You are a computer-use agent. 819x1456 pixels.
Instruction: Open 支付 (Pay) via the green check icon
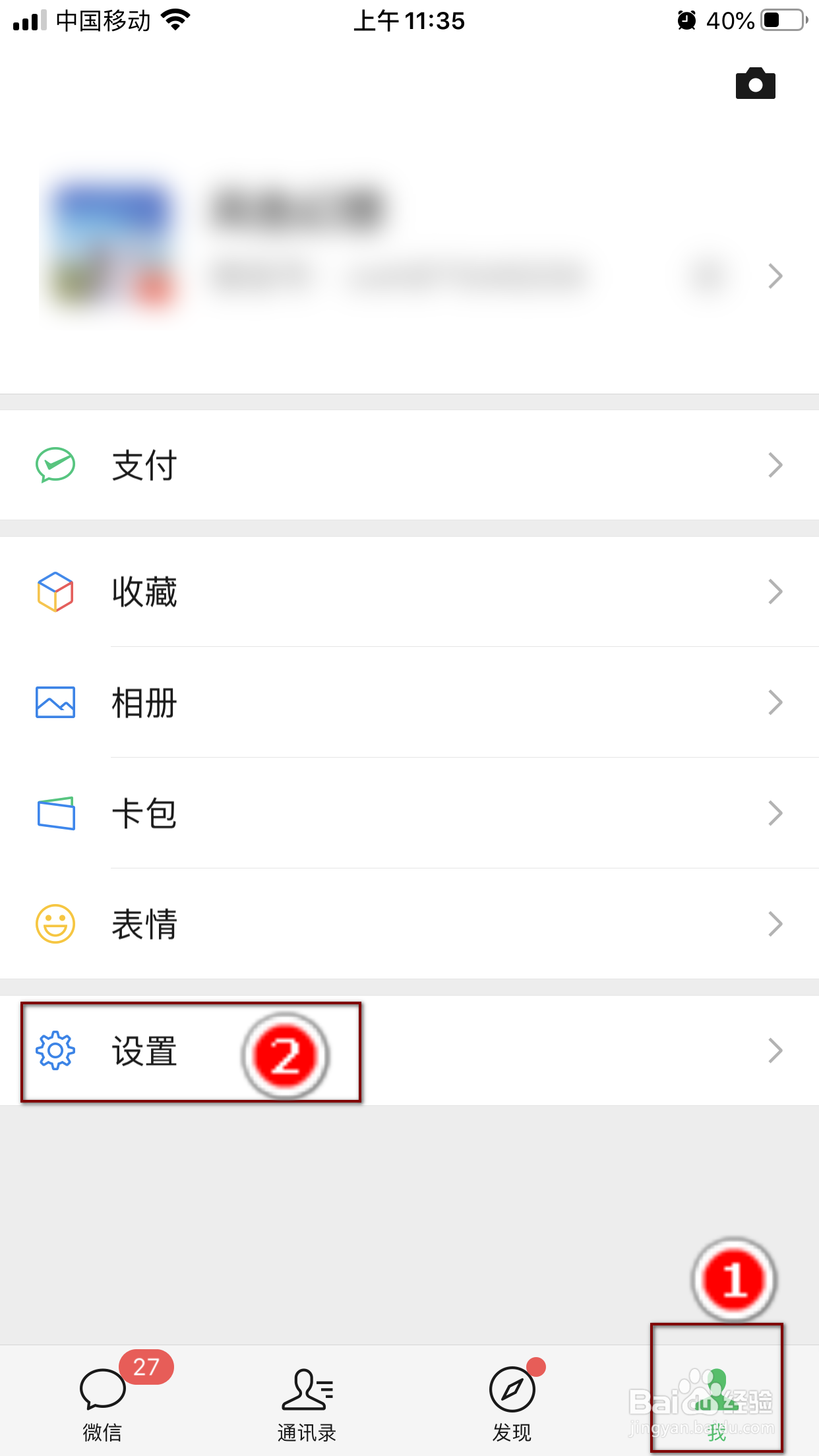(55, 464)
